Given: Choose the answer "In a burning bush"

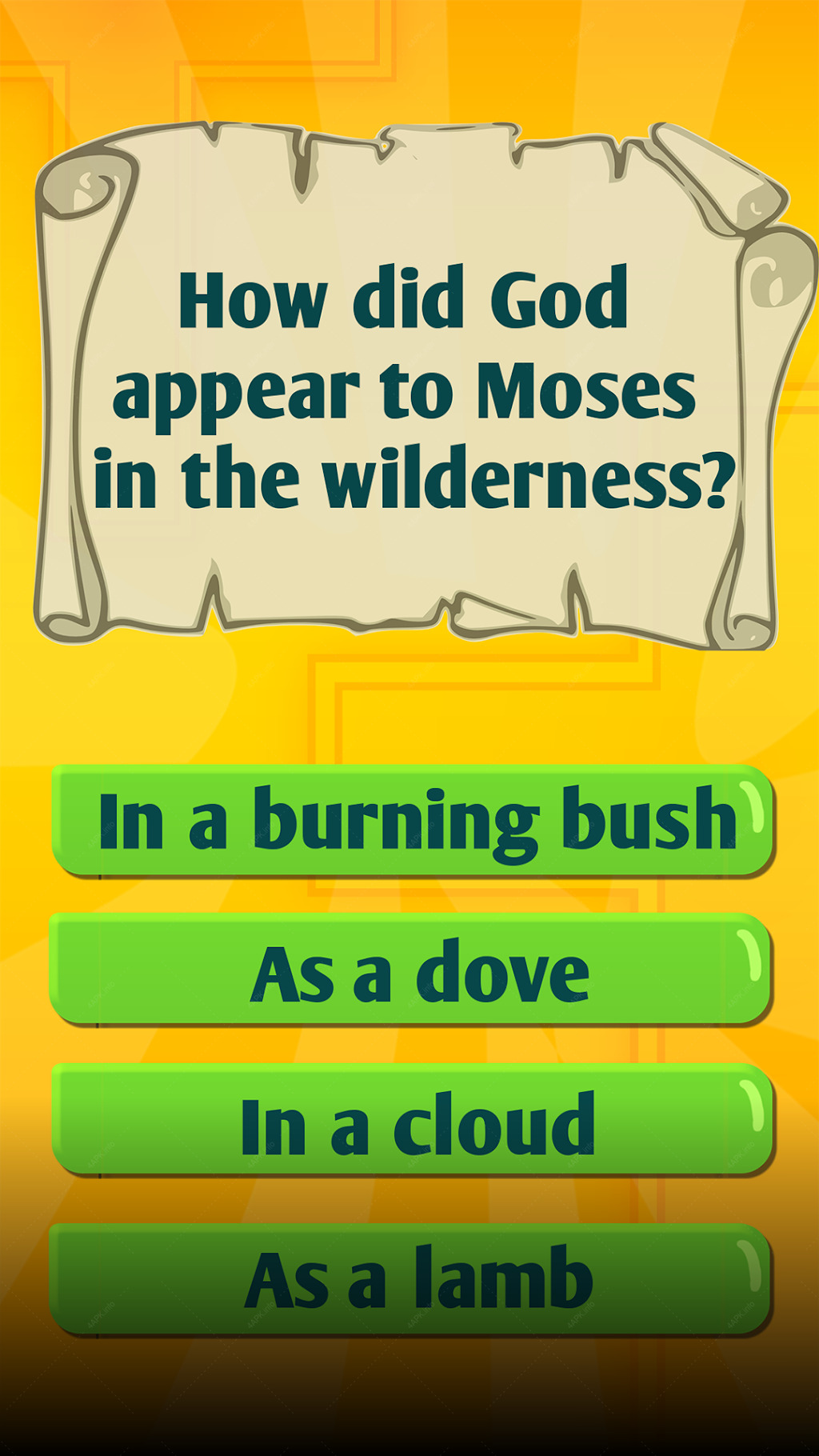Looking at the screenshot, I should [x=412, y=820].
